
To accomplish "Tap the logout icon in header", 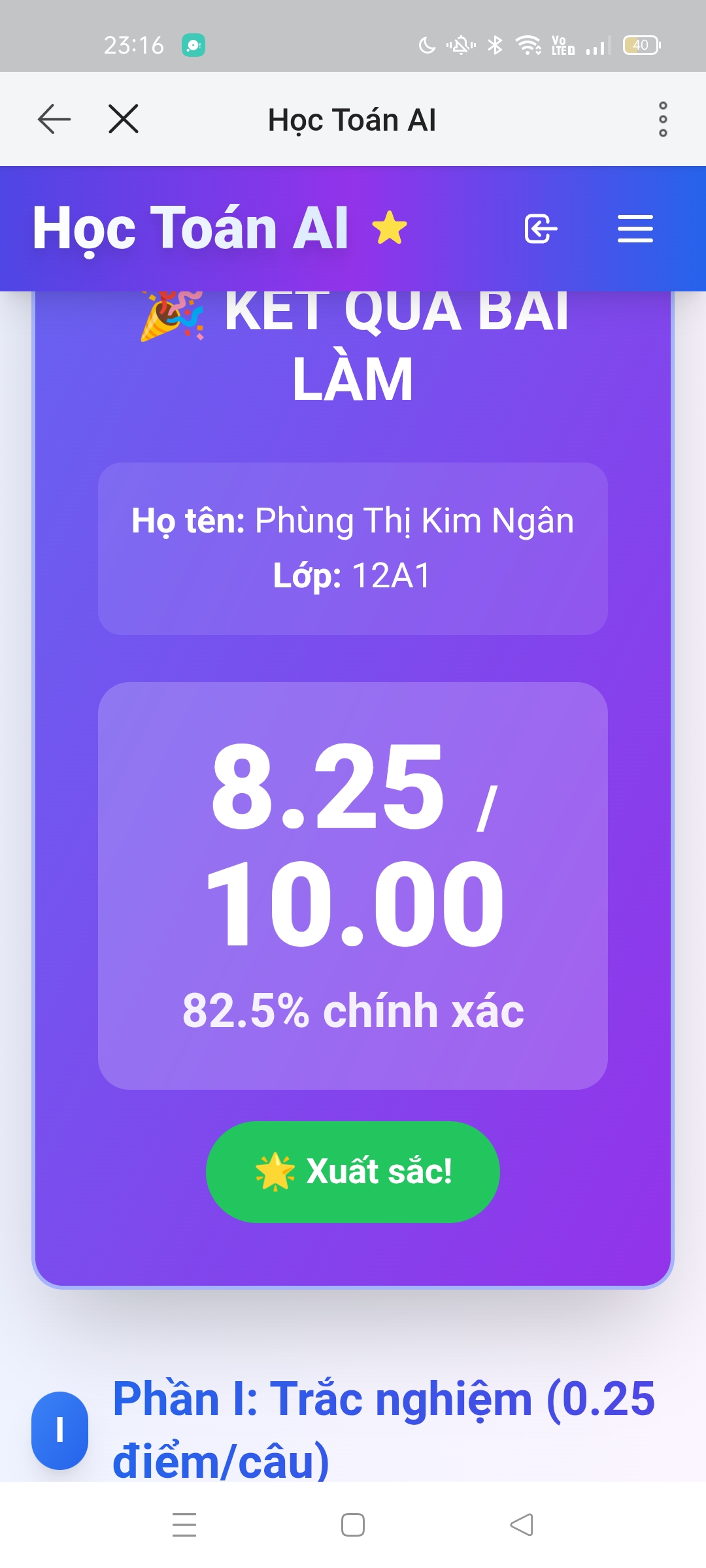I will point(541,229).
